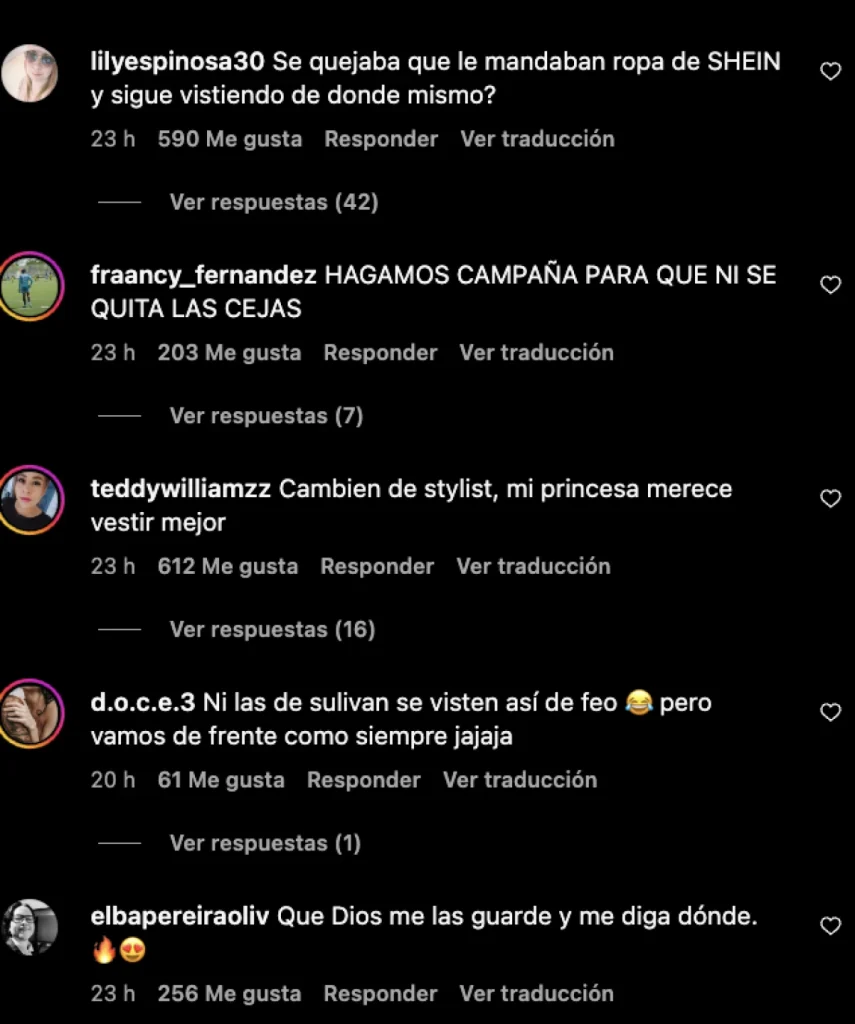Open the fraancy_fernandez username link
Screen dimensions: 855x1024
tap(203, 275)
